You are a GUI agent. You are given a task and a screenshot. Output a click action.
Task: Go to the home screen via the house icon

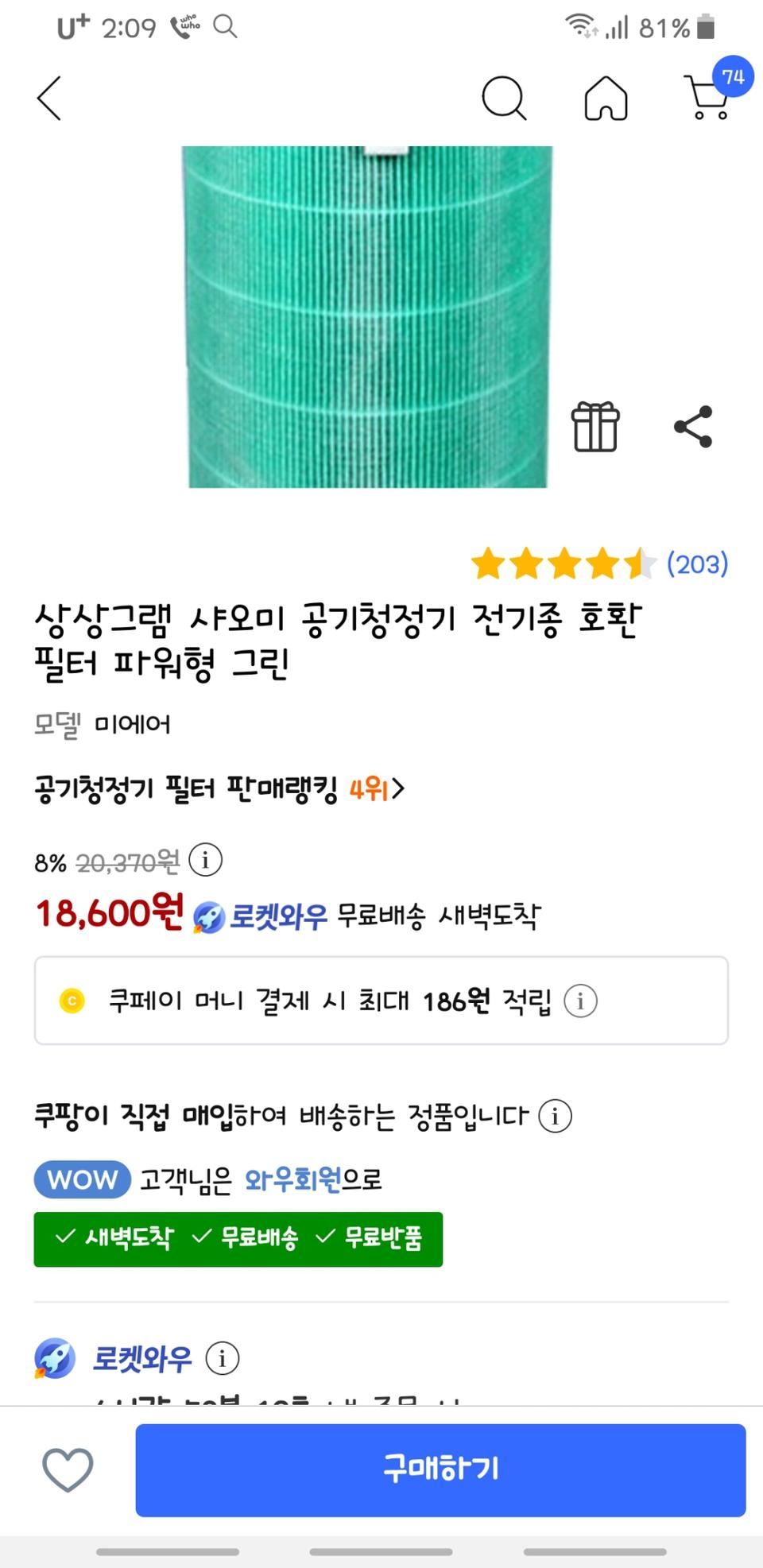point(606,98)
